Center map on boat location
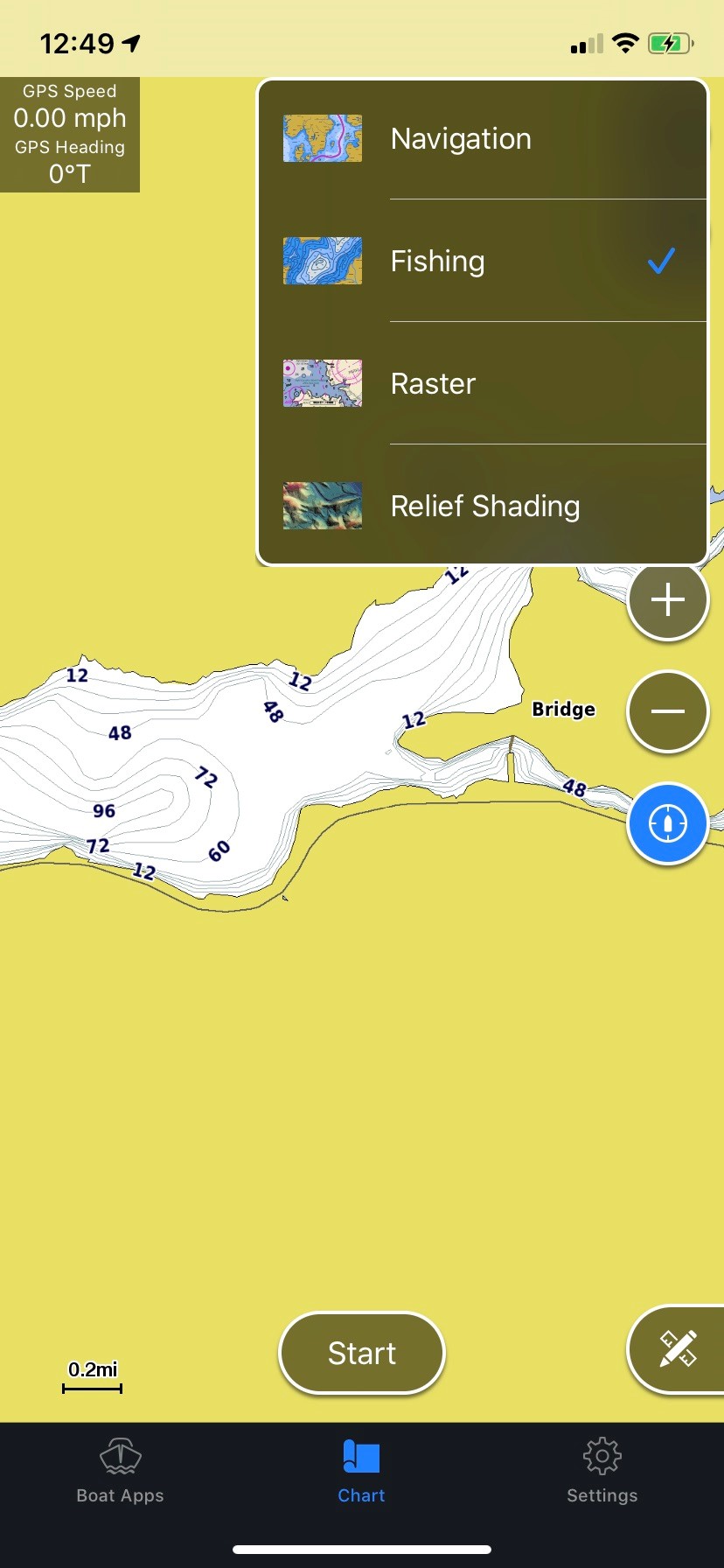The height and width of the screenshot is (1568, 724). tap(668, 823)
